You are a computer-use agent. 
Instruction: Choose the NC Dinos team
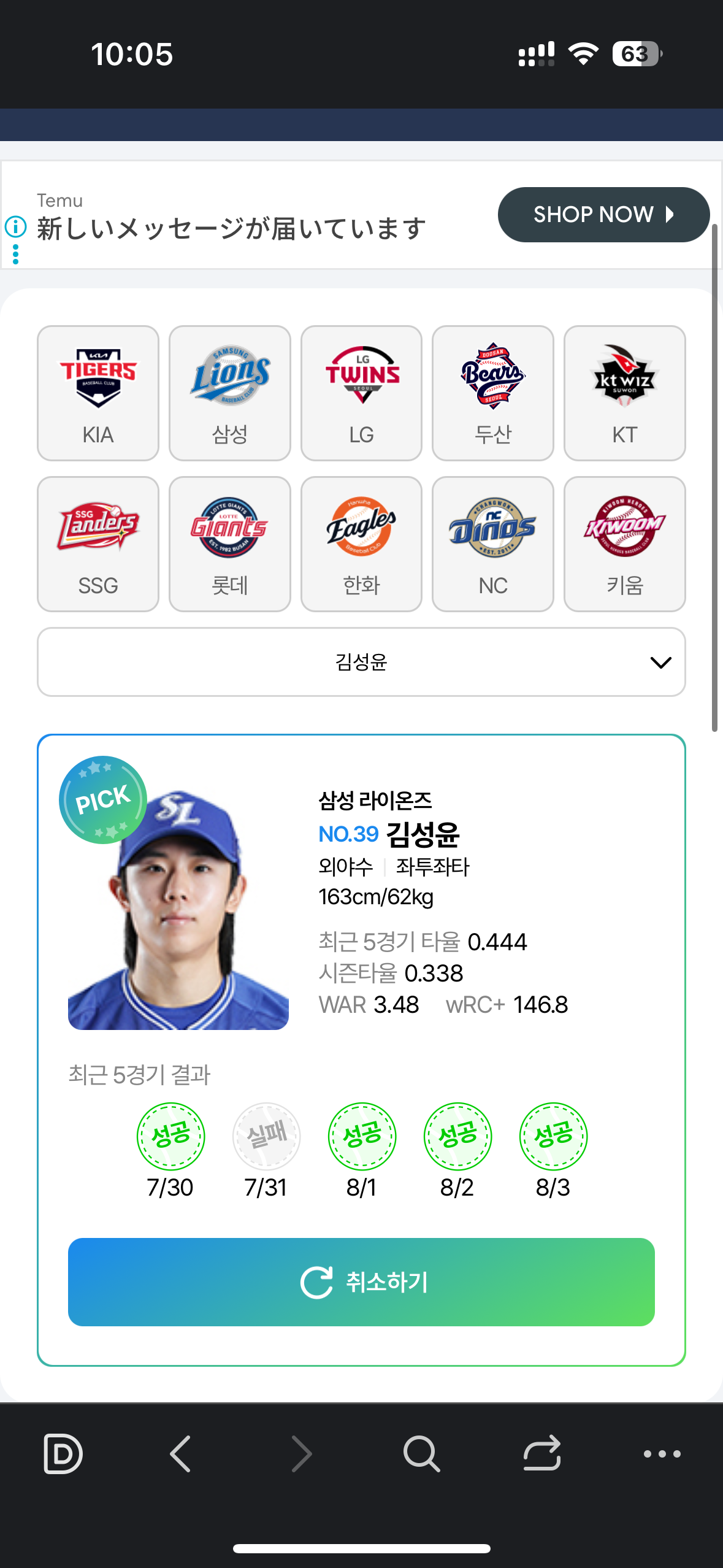[493, 544]
